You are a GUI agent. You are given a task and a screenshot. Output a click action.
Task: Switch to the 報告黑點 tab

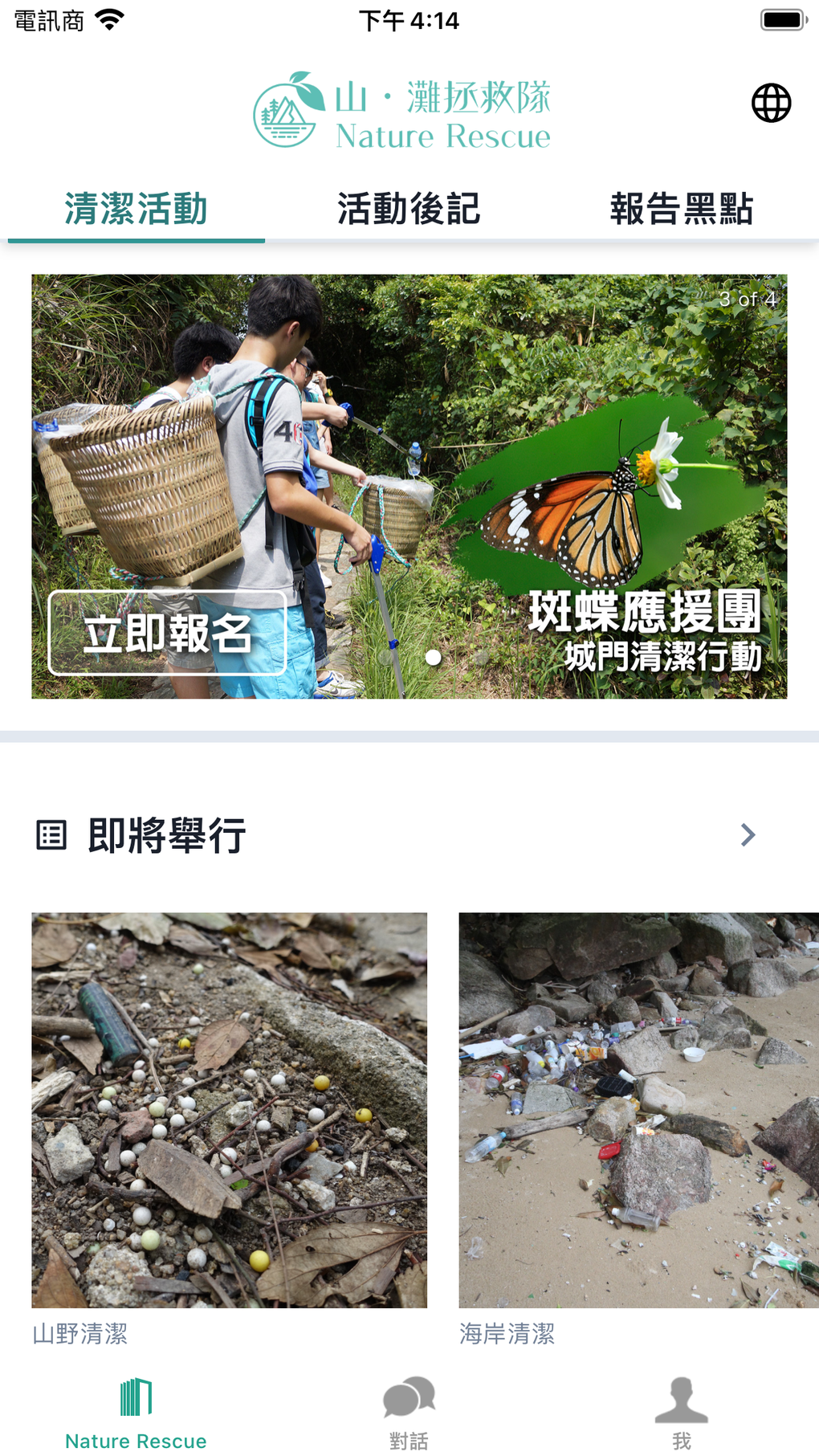click(682, 209)
